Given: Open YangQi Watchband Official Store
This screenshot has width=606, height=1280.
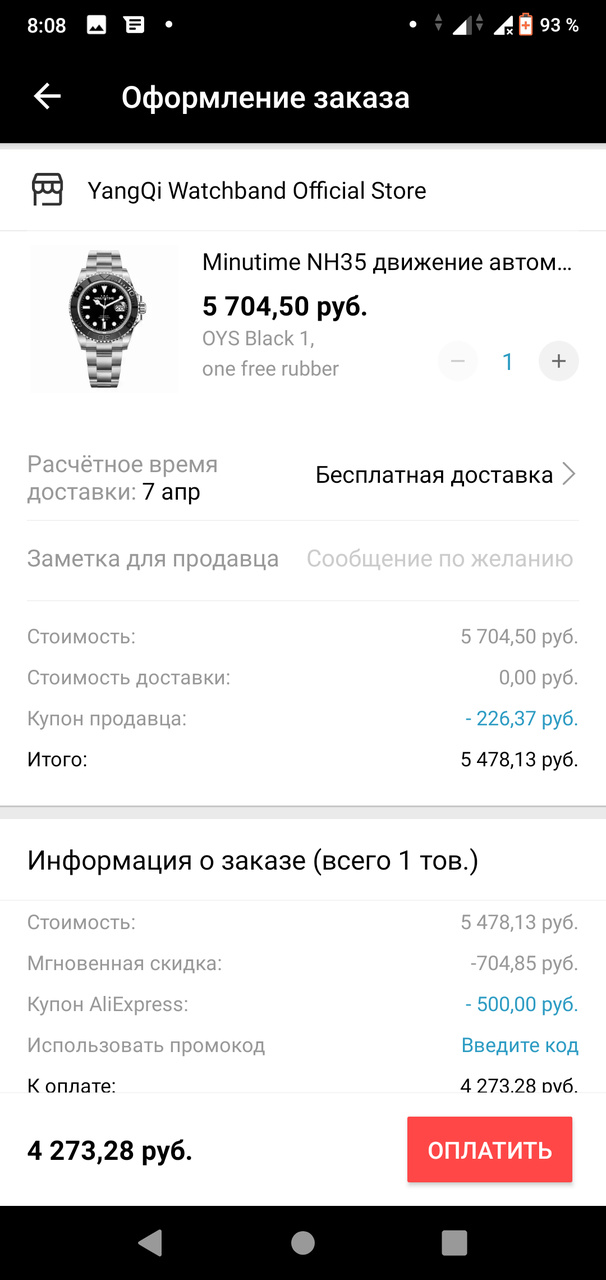Looking at the screenshot, I should click(256, 191).
